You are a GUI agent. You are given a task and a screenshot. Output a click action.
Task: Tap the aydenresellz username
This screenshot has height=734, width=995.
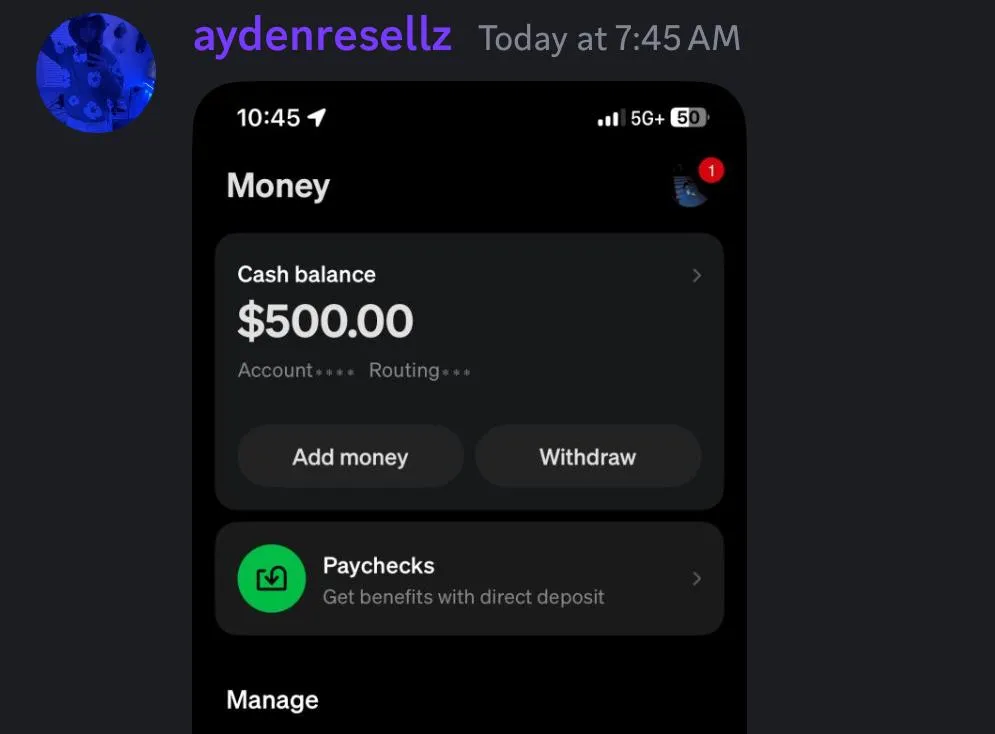pos(322,37)
